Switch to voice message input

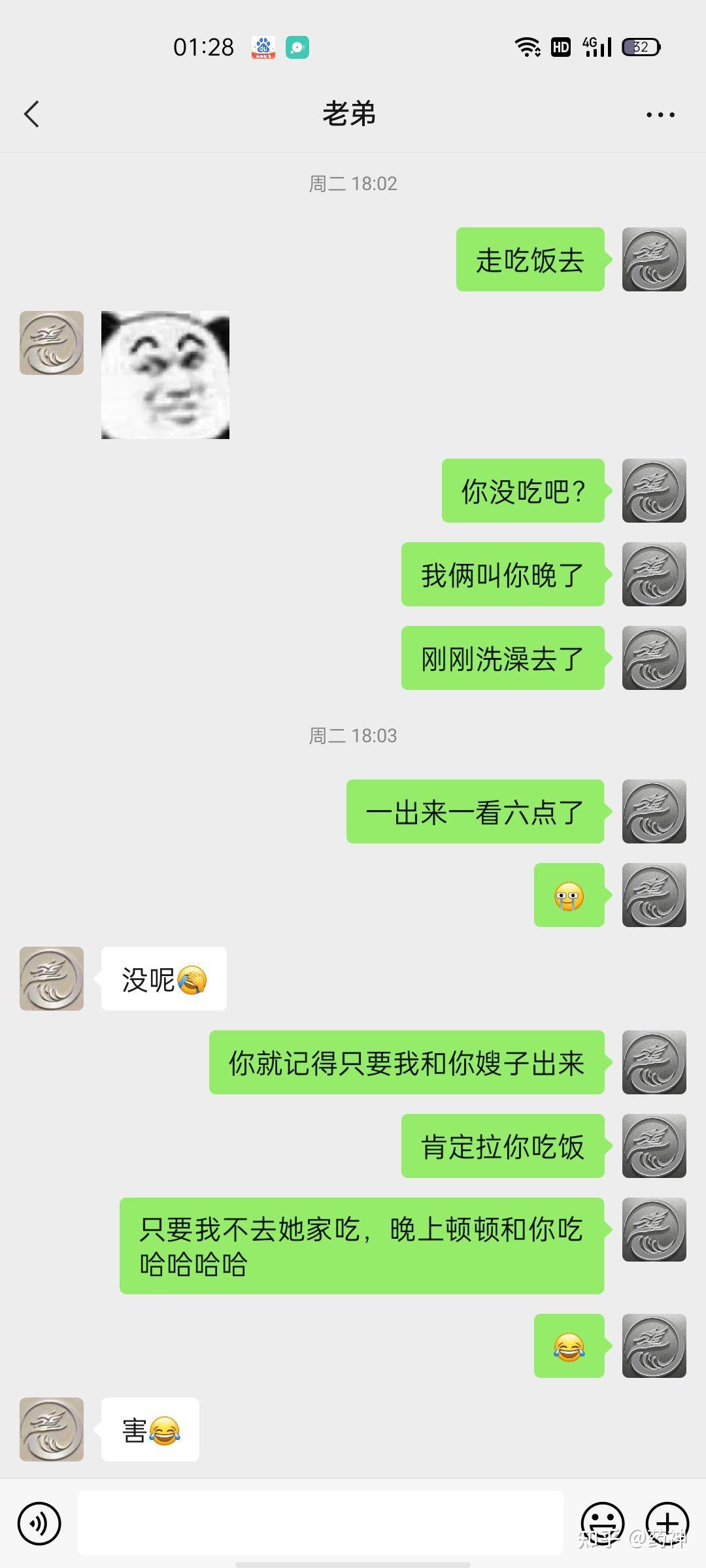click(39, 1524)
